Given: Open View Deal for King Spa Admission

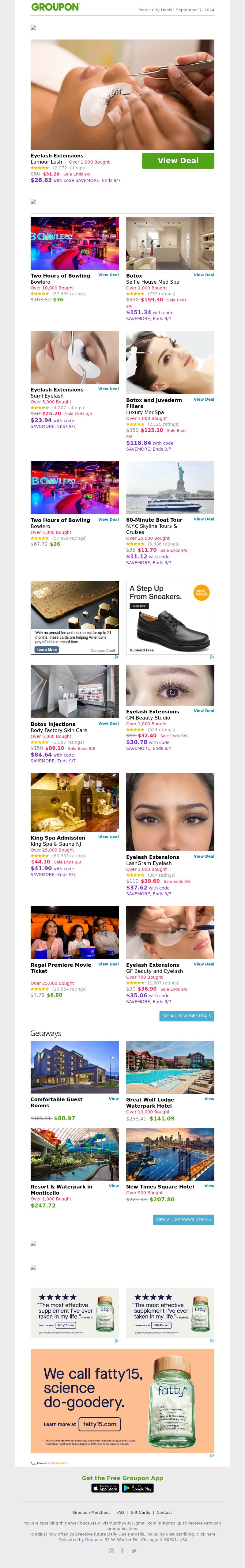Looking at the screenshot, I should 108,837.
